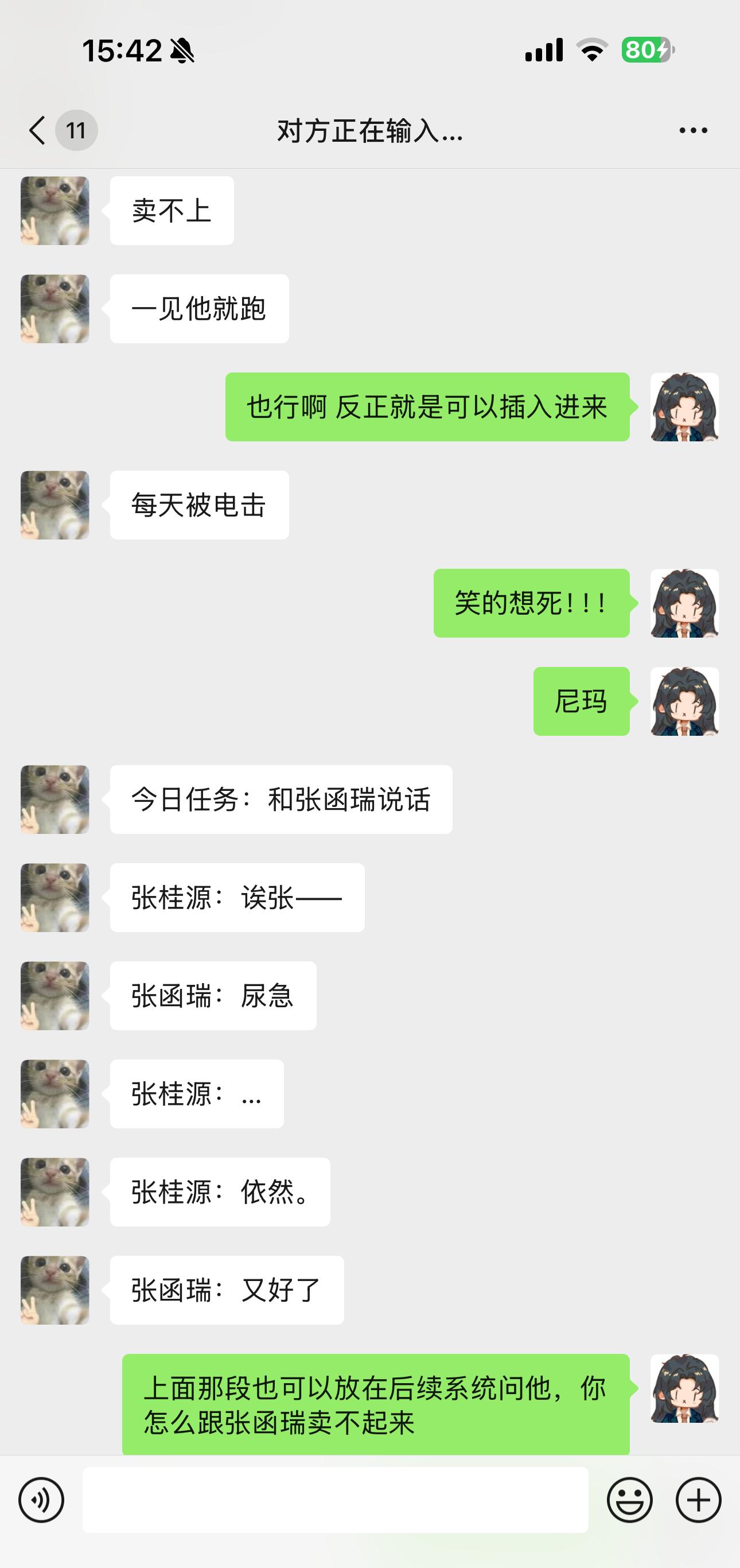The height and width of the screenshot is (1568, 740).
Task: Open cat avatar profile beside 卖不上
Action: point(54,211)
